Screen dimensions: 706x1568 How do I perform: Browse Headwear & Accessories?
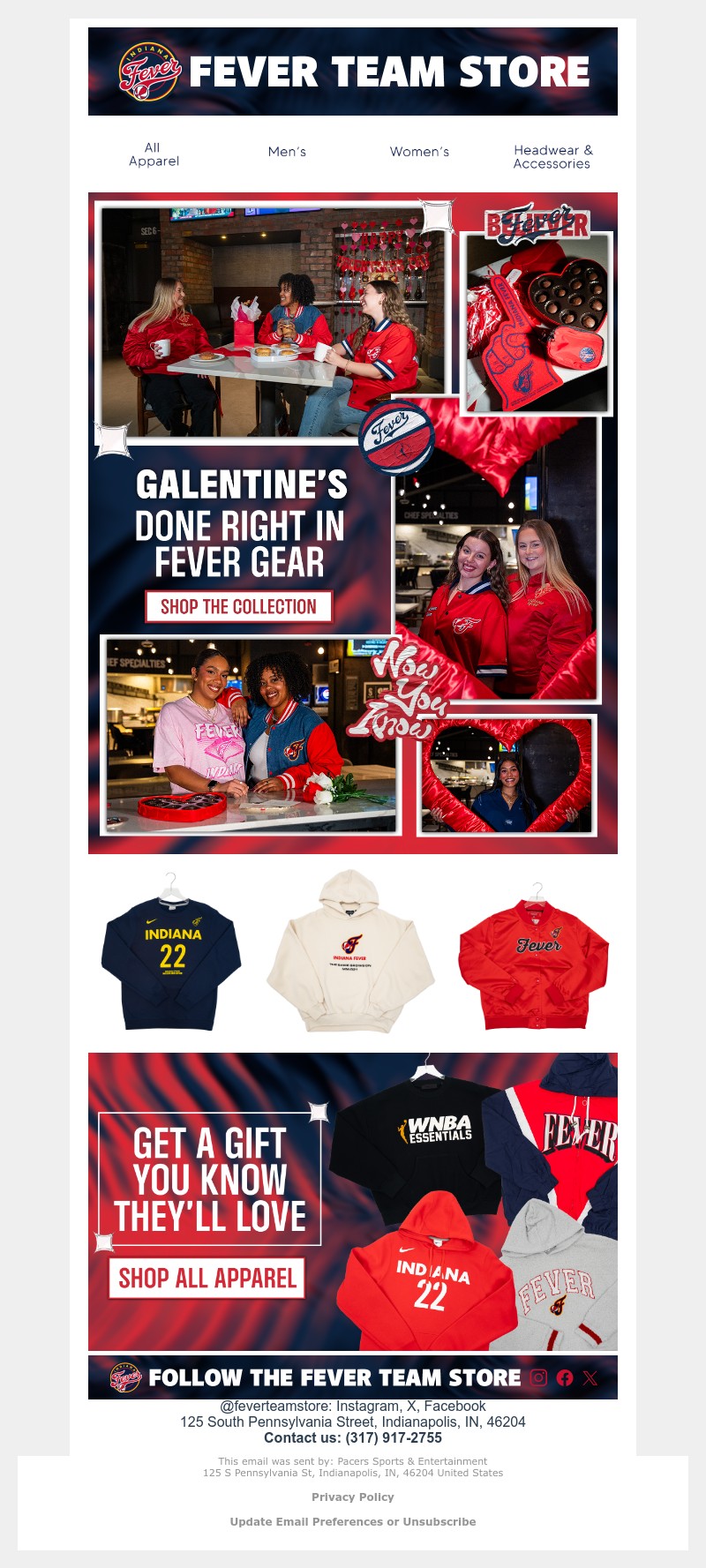(552, 156)
